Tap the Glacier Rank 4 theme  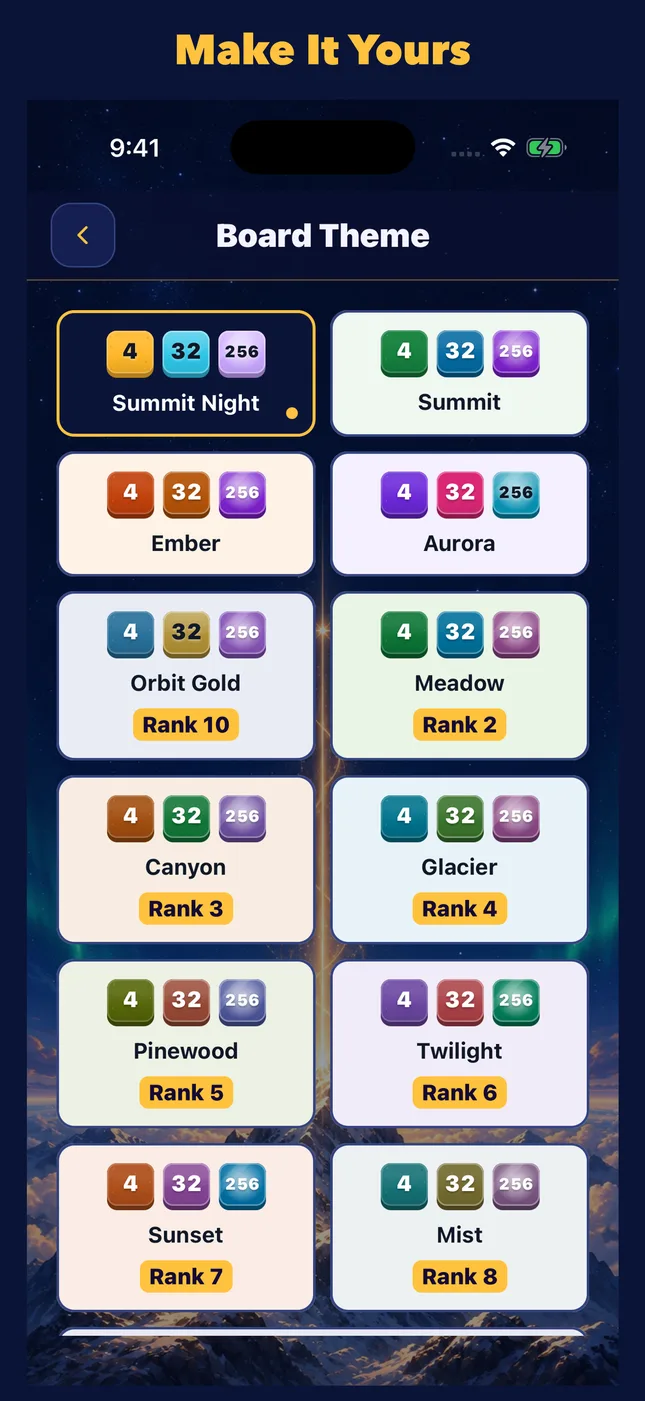tap(460, 860)
